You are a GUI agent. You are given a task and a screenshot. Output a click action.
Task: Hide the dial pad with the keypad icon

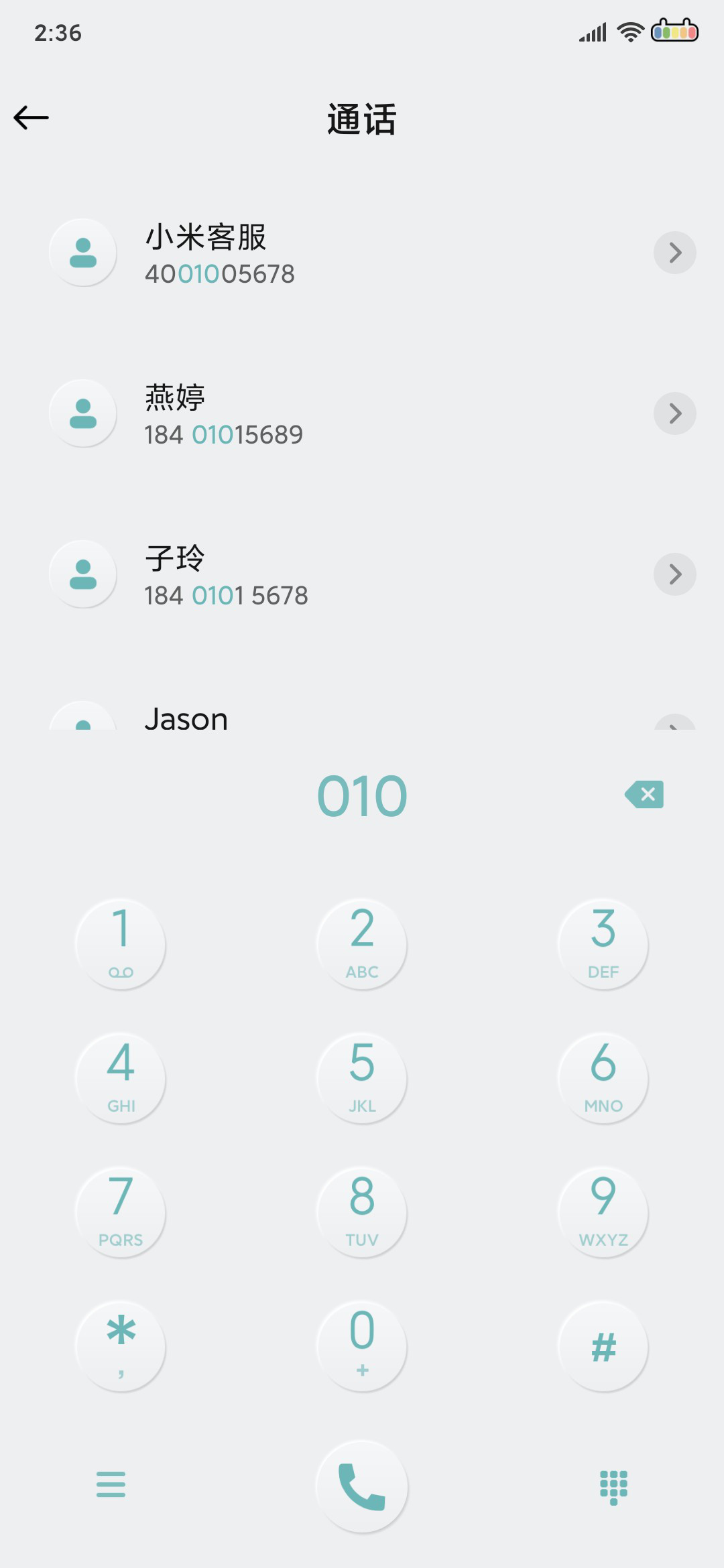613,1487
